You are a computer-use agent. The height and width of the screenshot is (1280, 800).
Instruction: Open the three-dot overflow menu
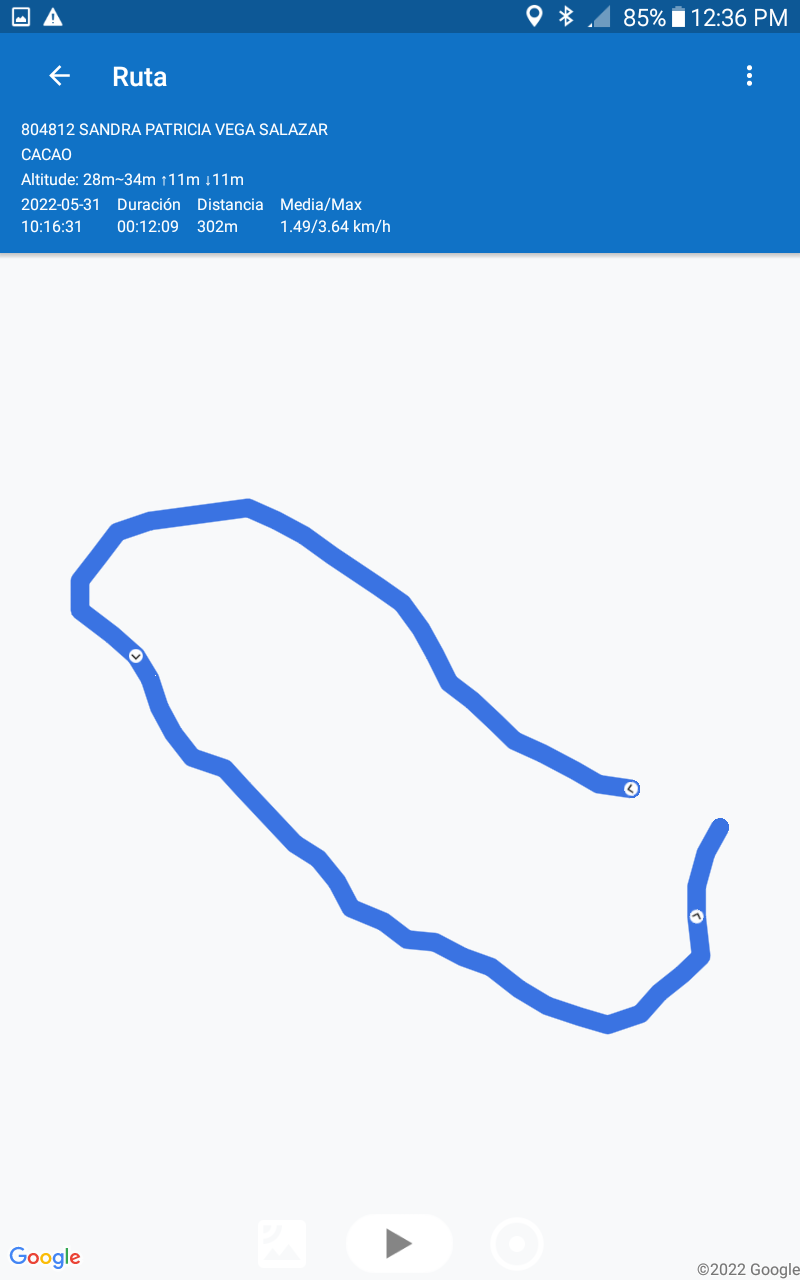point(749,76)
